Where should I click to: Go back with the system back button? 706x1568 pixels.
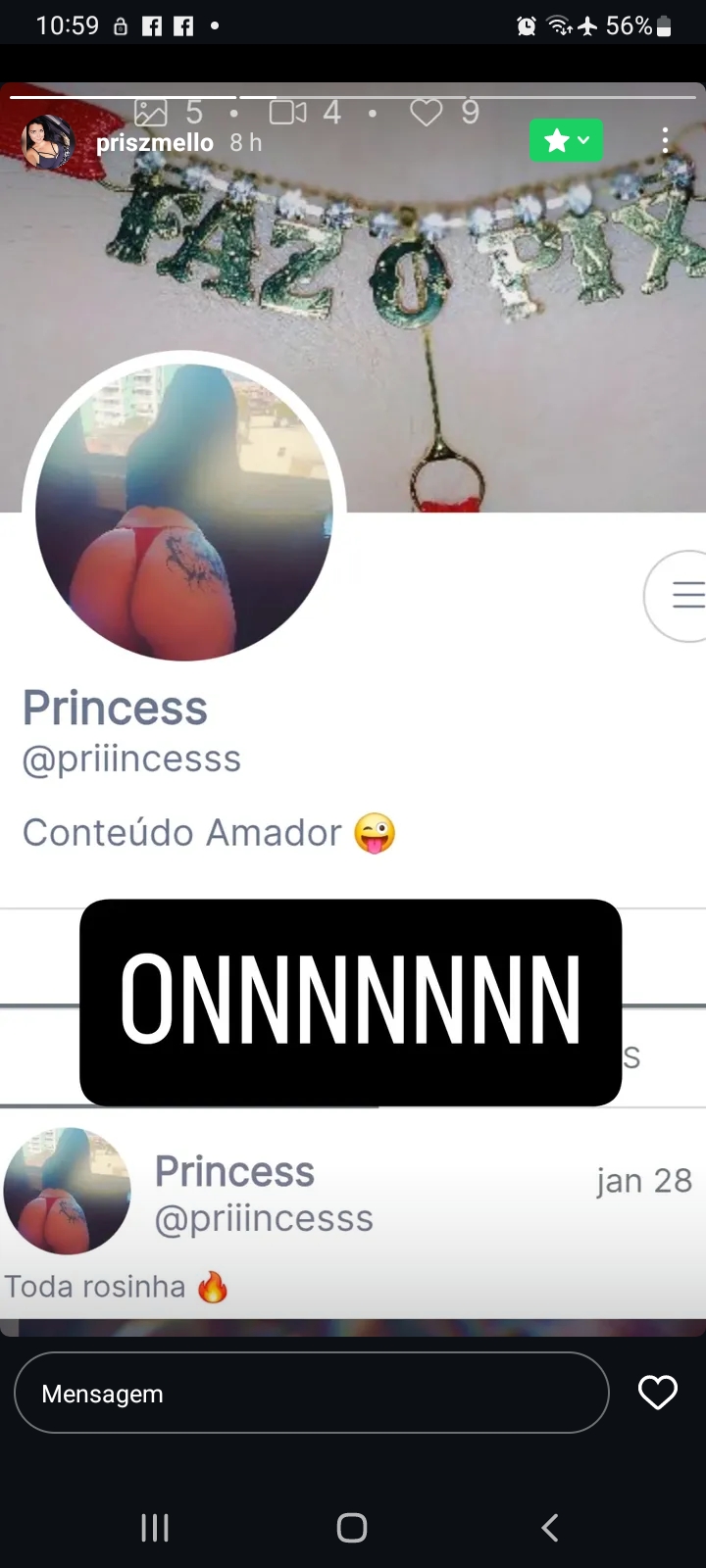[x=550, y=1527]
